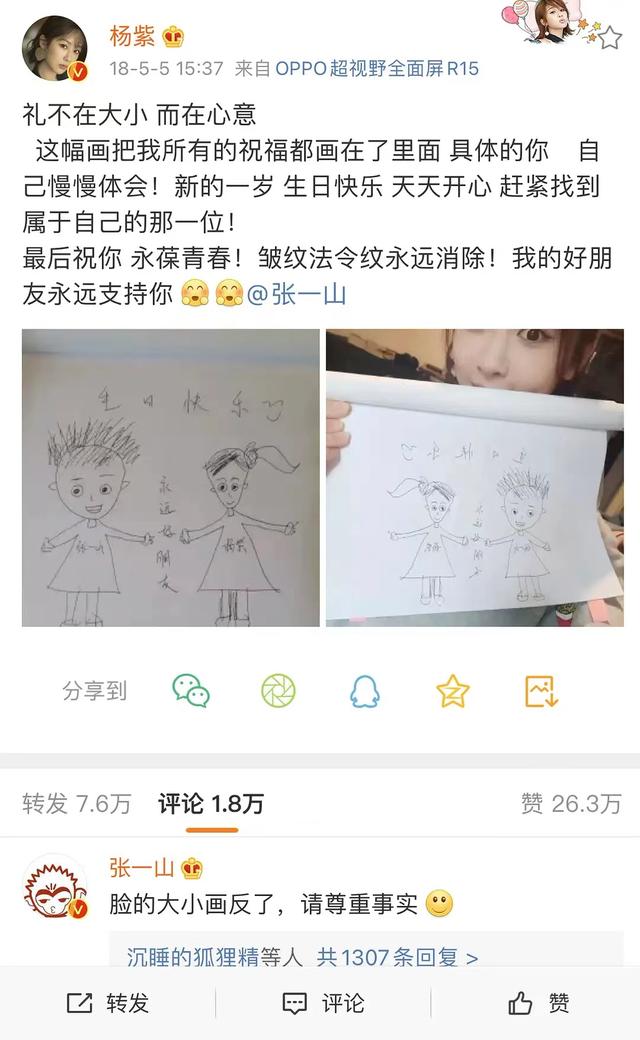Screen dimensions: 640x1040
Task: Share the post to Qzone
Action: click(453, 691)
